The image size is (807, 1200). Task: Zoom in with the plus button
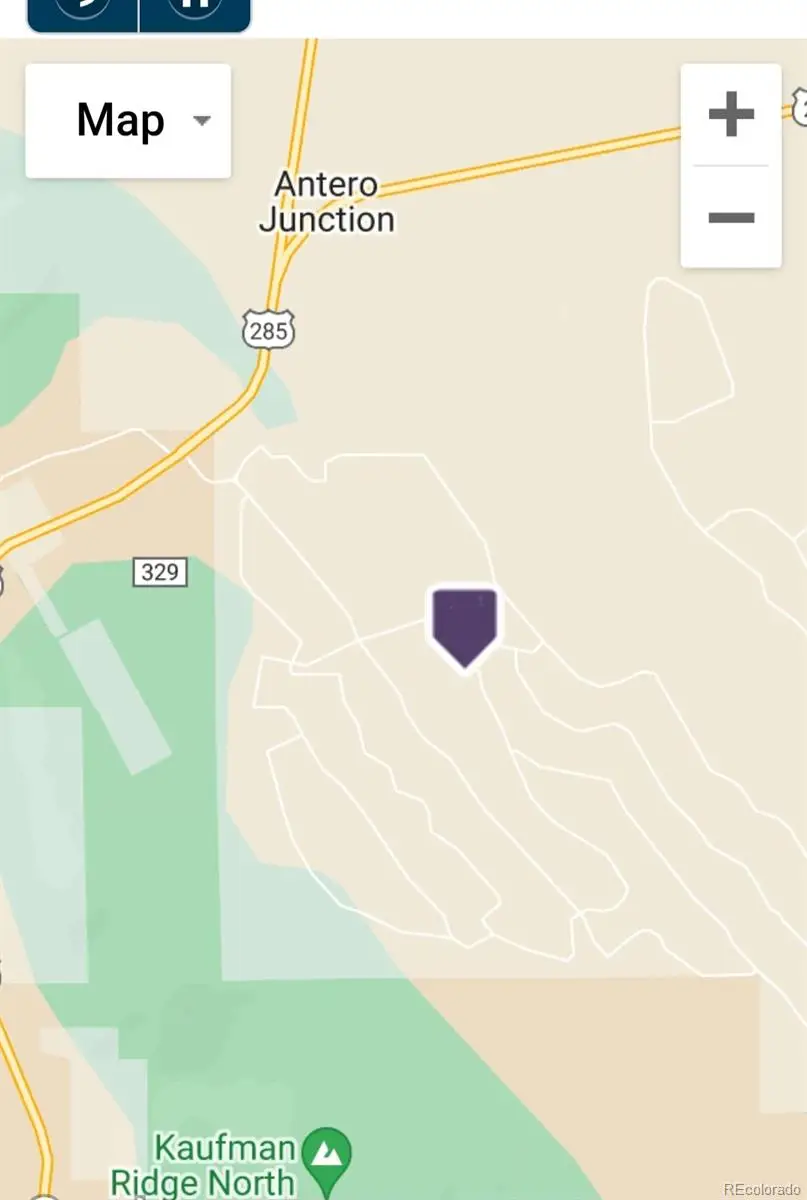pos(731,115)
